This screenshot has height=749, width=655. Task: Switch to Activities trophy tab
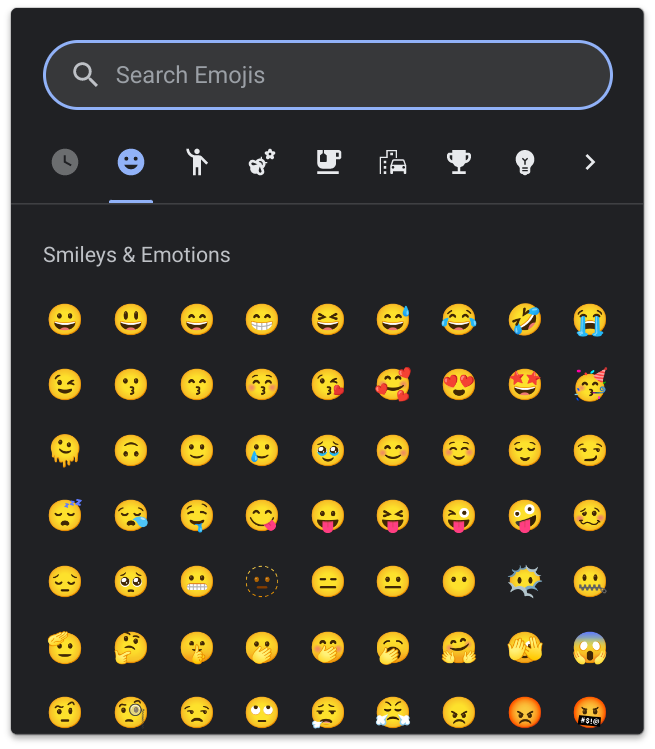coord(459,162)
